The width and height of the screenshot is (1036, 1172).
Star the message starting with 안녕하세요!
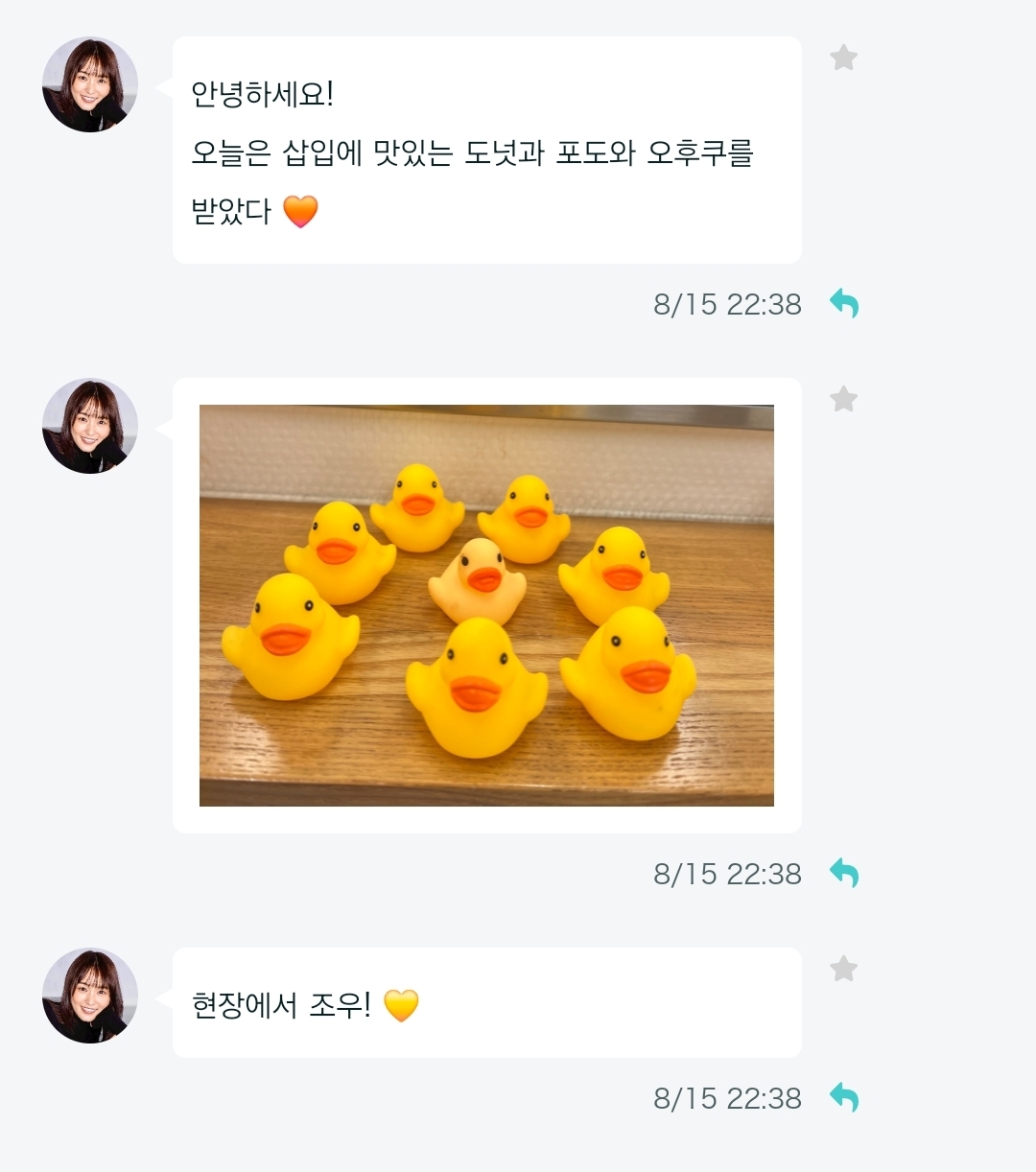tap(843, 59)
